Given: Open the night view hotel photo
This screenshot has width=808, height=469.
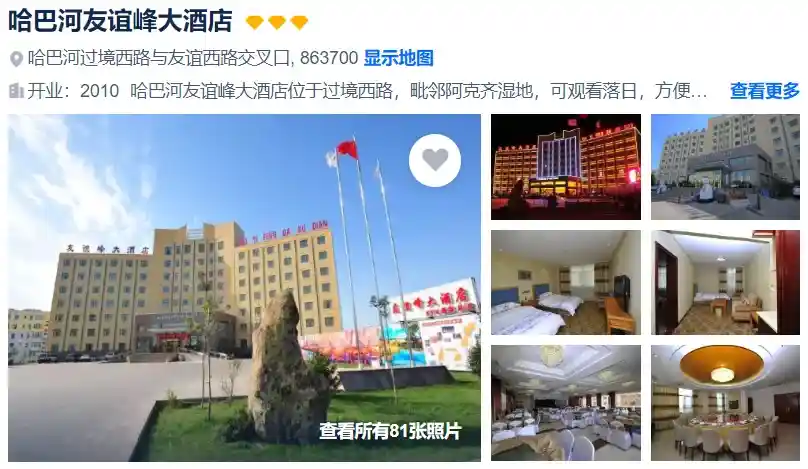Looking at the screenshot, I should point(565,166).
